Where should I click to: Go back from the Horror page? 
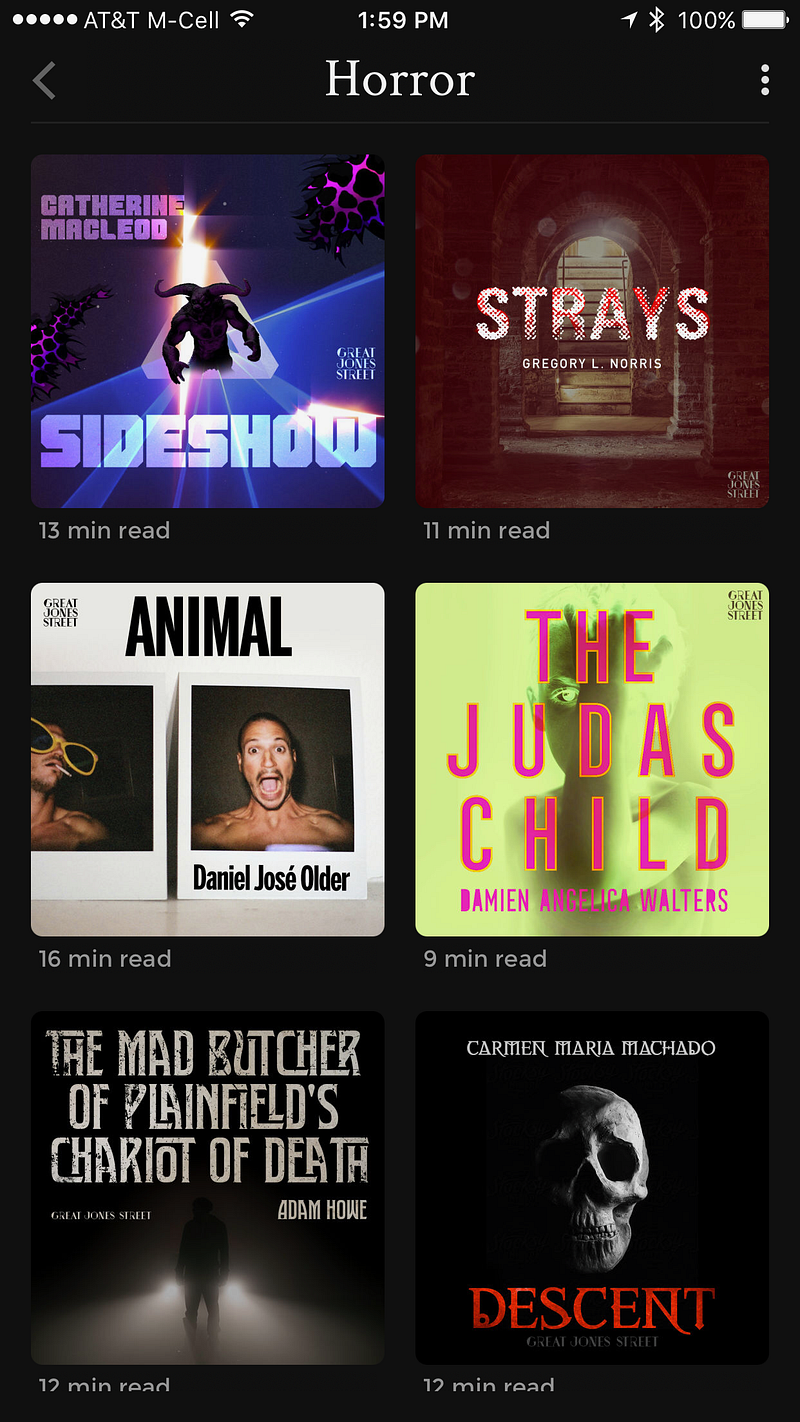[44, 81]
